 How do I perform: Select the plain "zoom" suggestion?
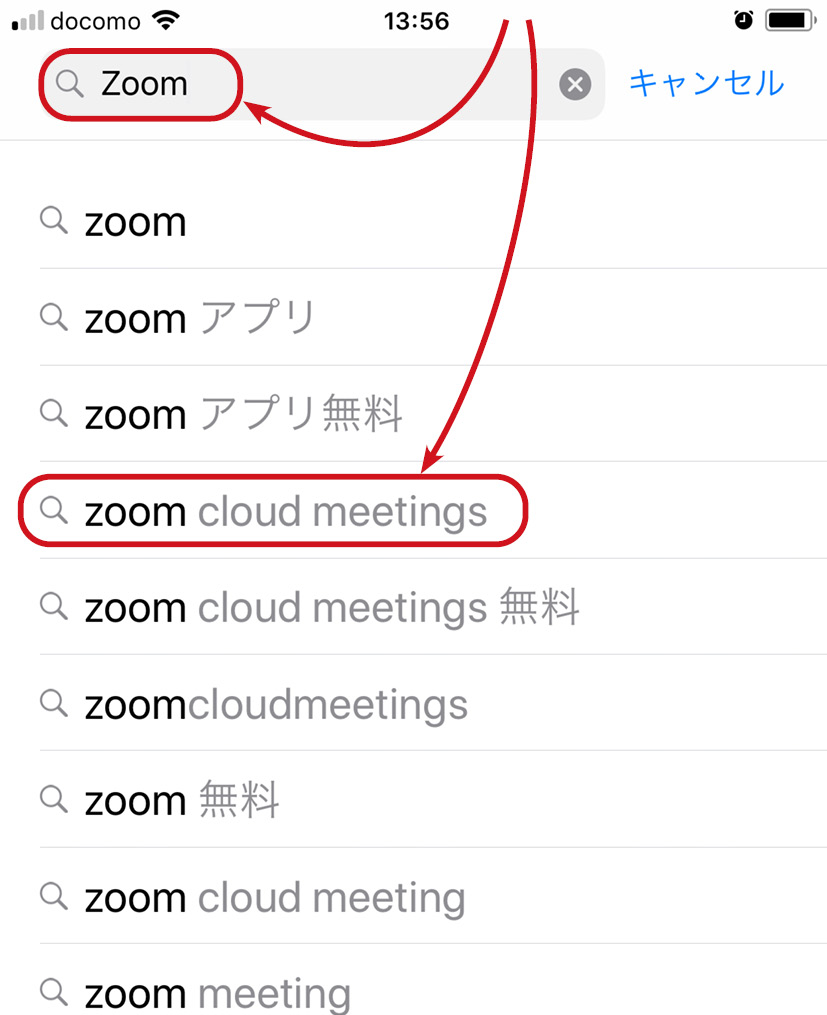pyautogui.click(x=136, y=221)
